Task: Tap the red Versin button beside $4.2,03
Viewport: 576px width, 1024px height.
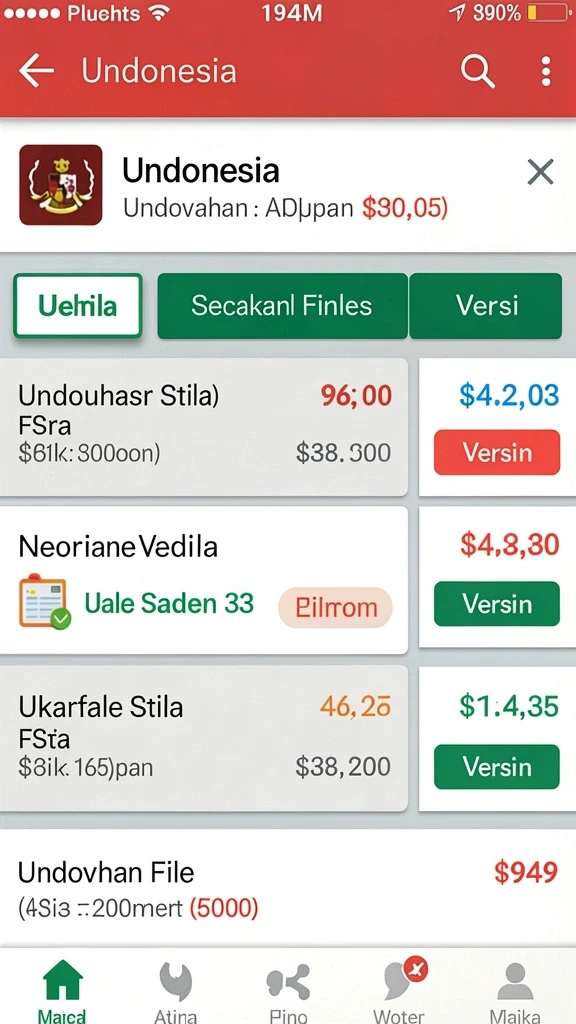Action: tap(497, 452)
